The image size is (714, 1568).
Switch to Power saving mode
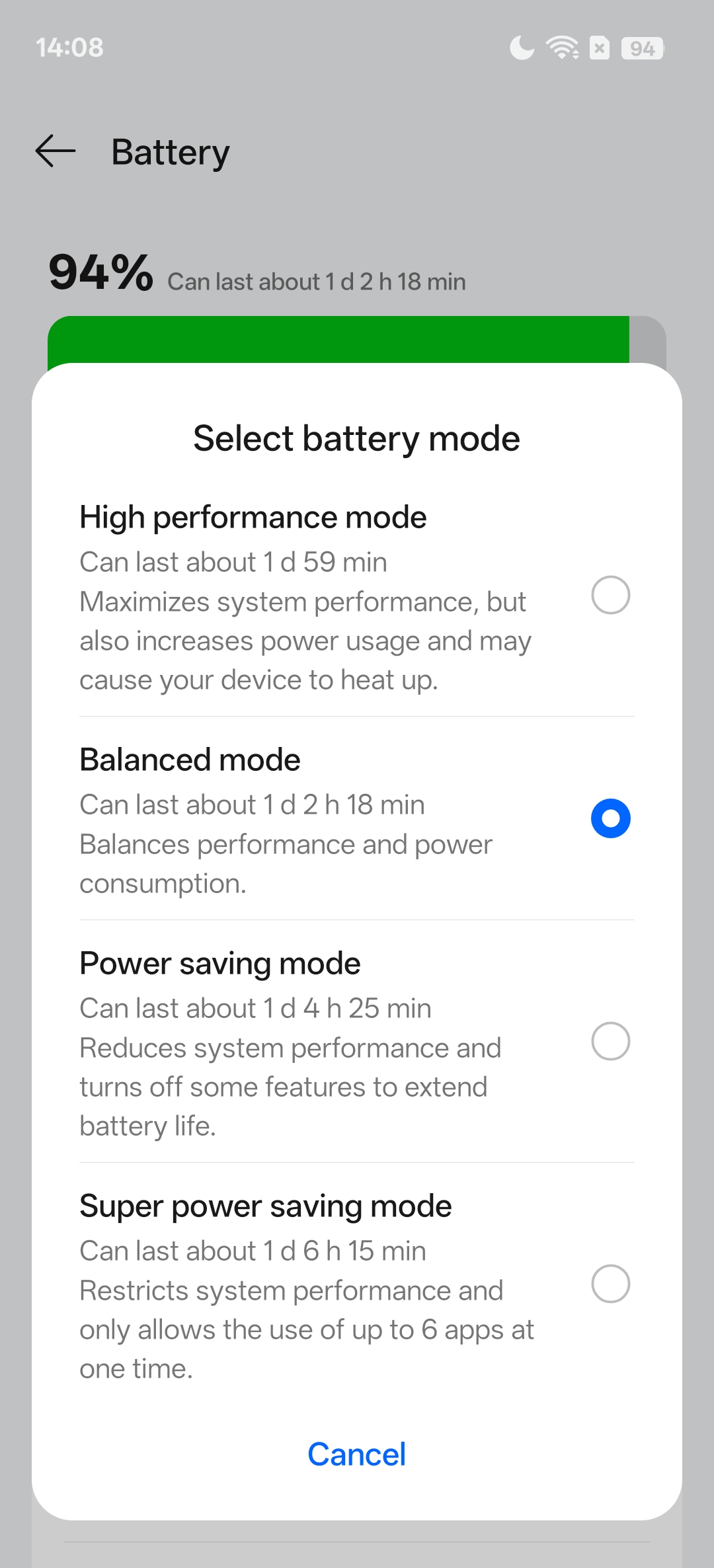[x=610, y=1041]
